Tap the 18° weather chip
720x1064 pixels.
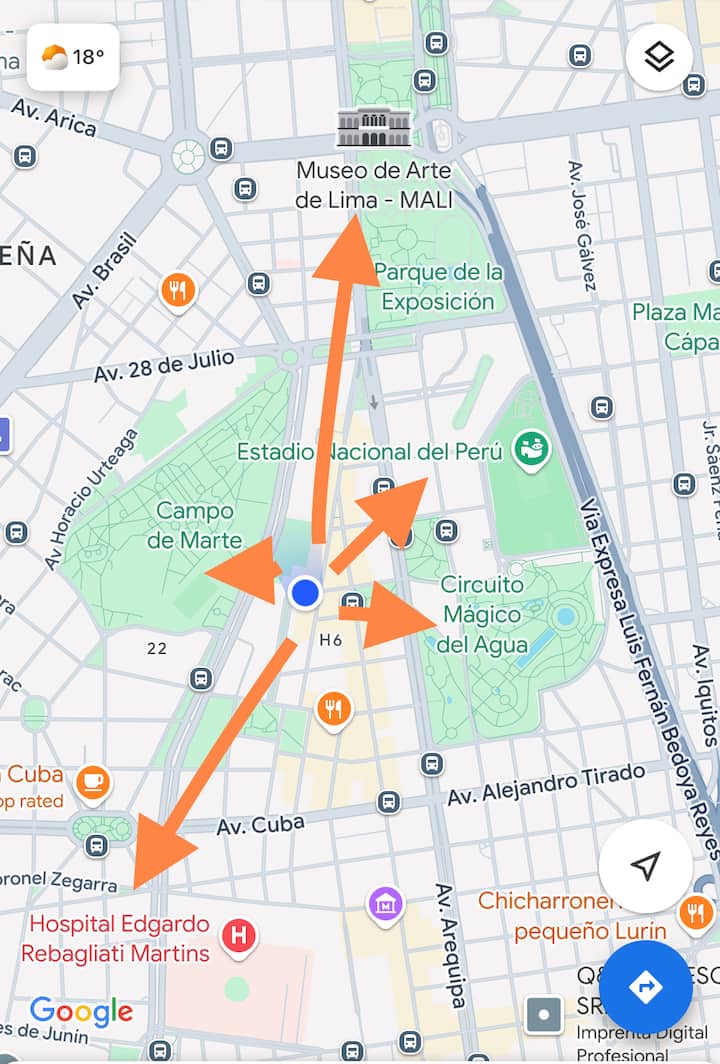[73, 56]
